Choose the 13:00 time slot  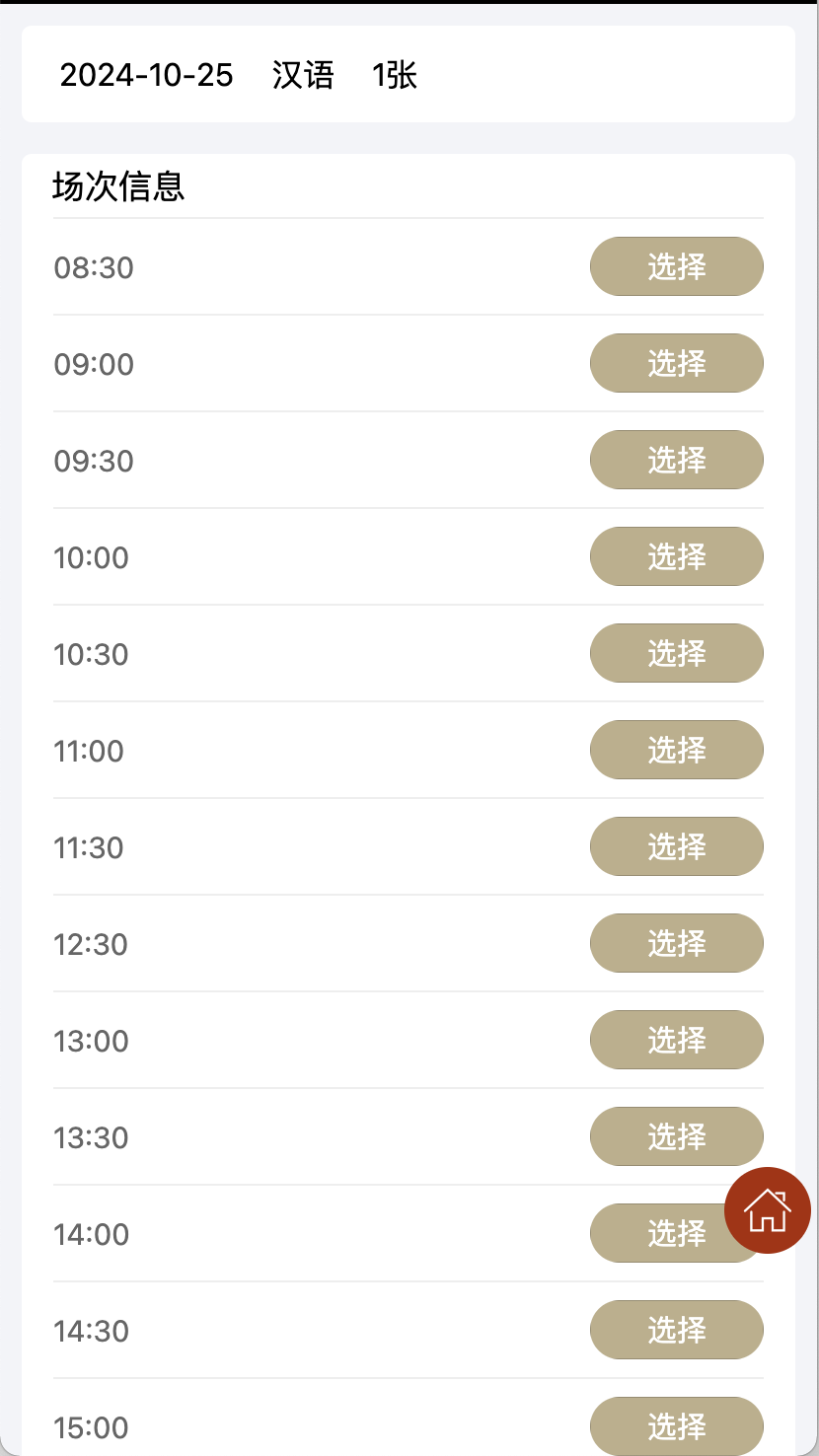pyautogui.click(x=676, y=1040)
